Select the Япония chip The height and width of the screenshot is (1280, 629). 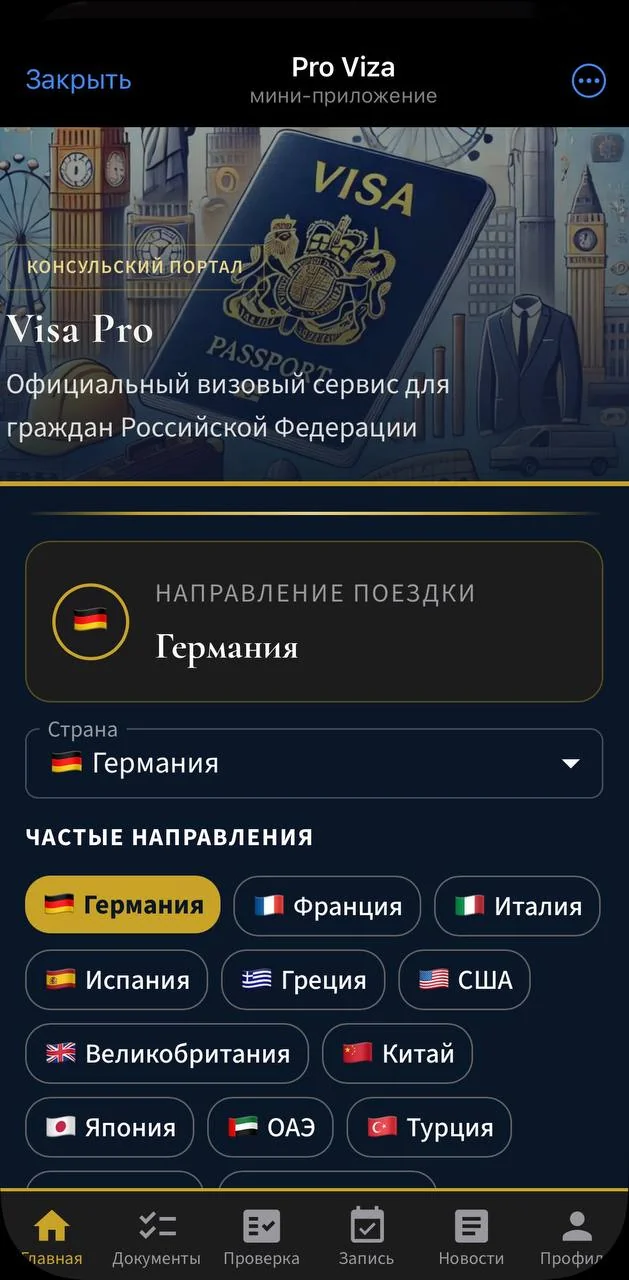110,1127
